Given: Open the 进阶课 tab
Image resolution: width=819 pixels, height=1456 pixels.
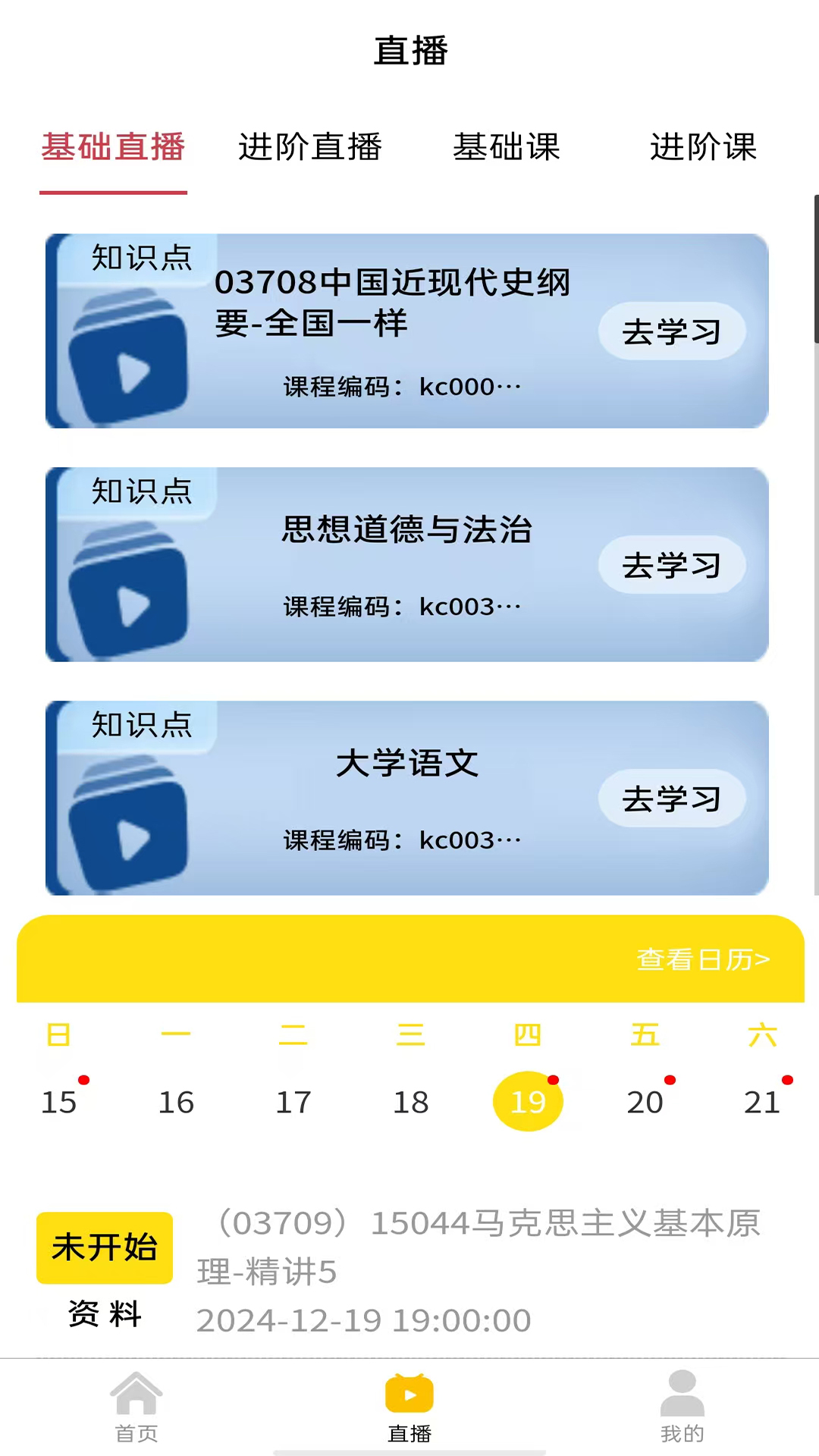Looking at the screenshot, I should point(703,149).
